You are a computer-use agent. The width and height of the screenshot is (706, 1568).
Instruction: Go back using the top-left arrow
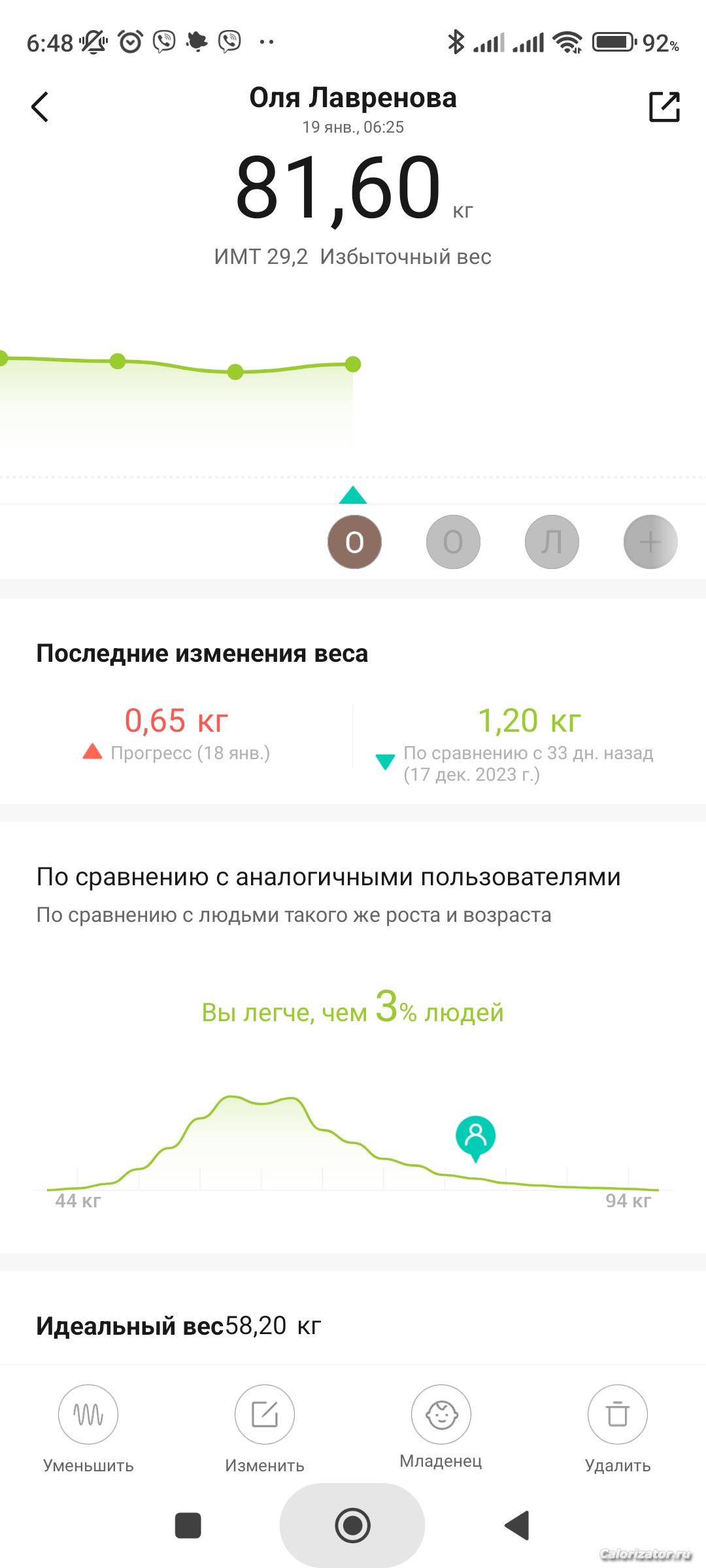point(40,106)
